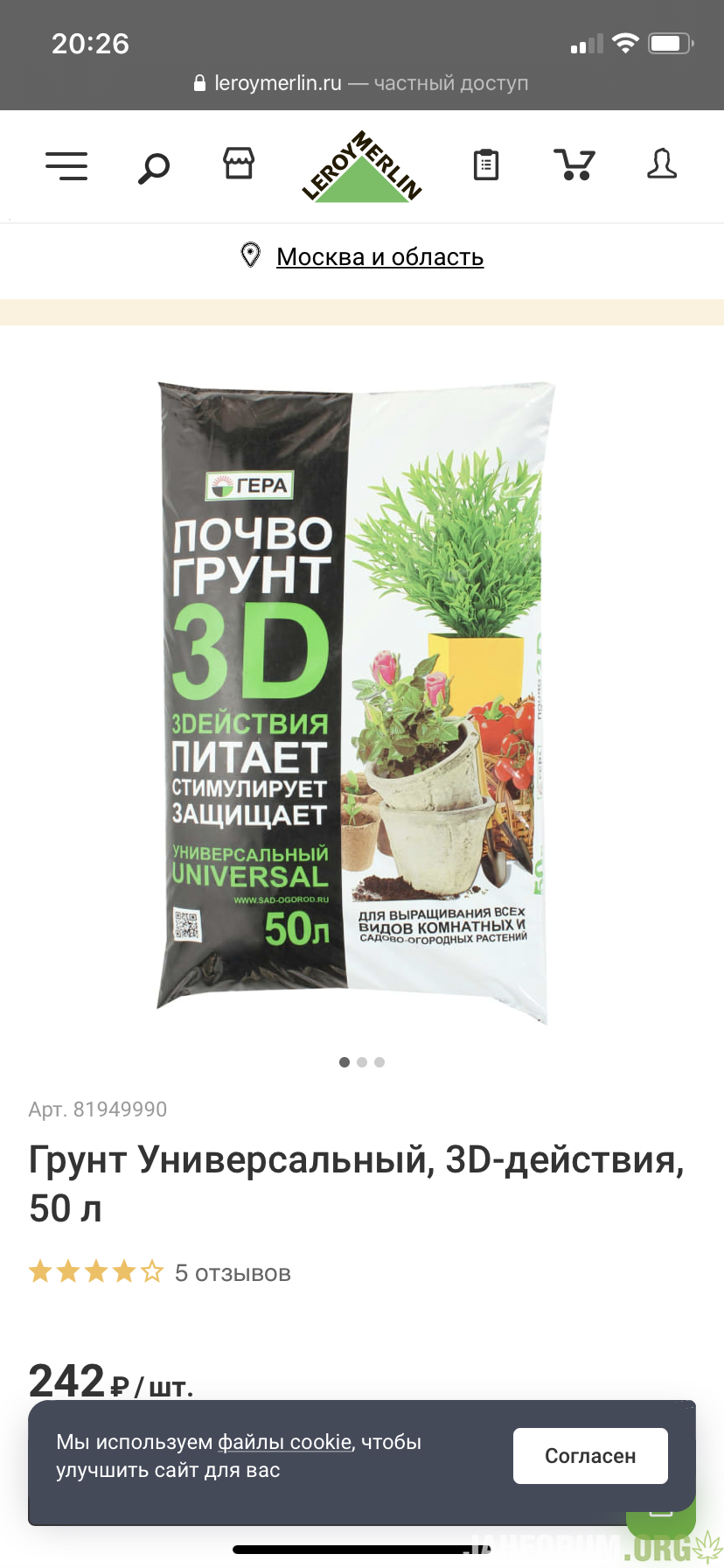Open the user profile icon

(x=662, y=164)
